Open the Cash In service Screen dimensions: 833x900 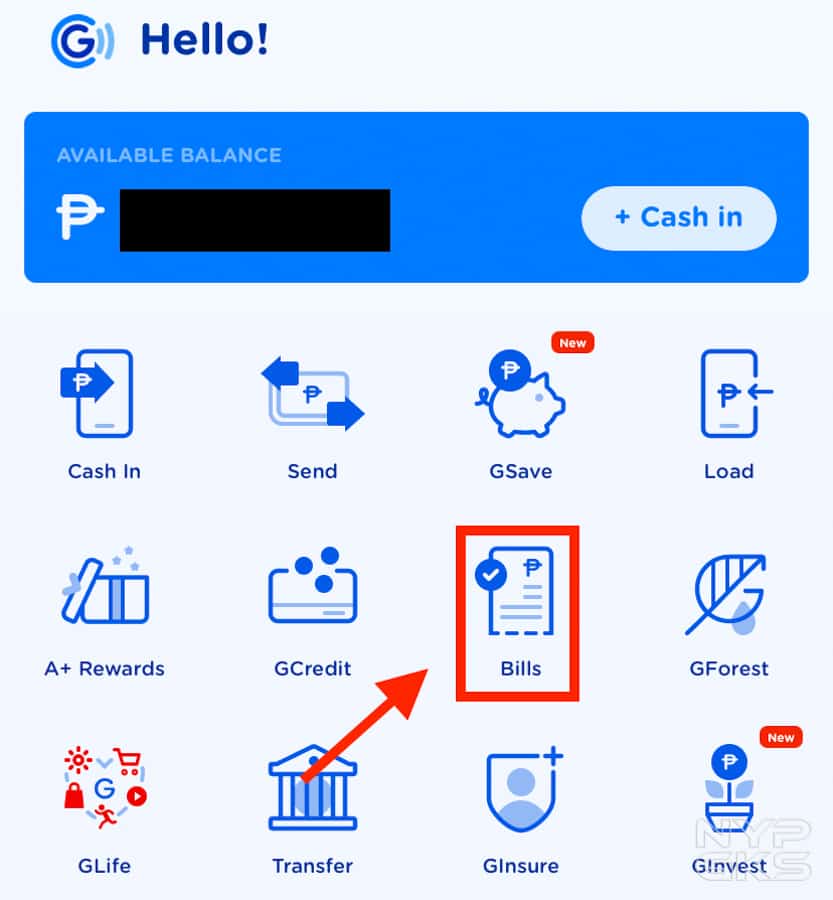tap(104, 410)
